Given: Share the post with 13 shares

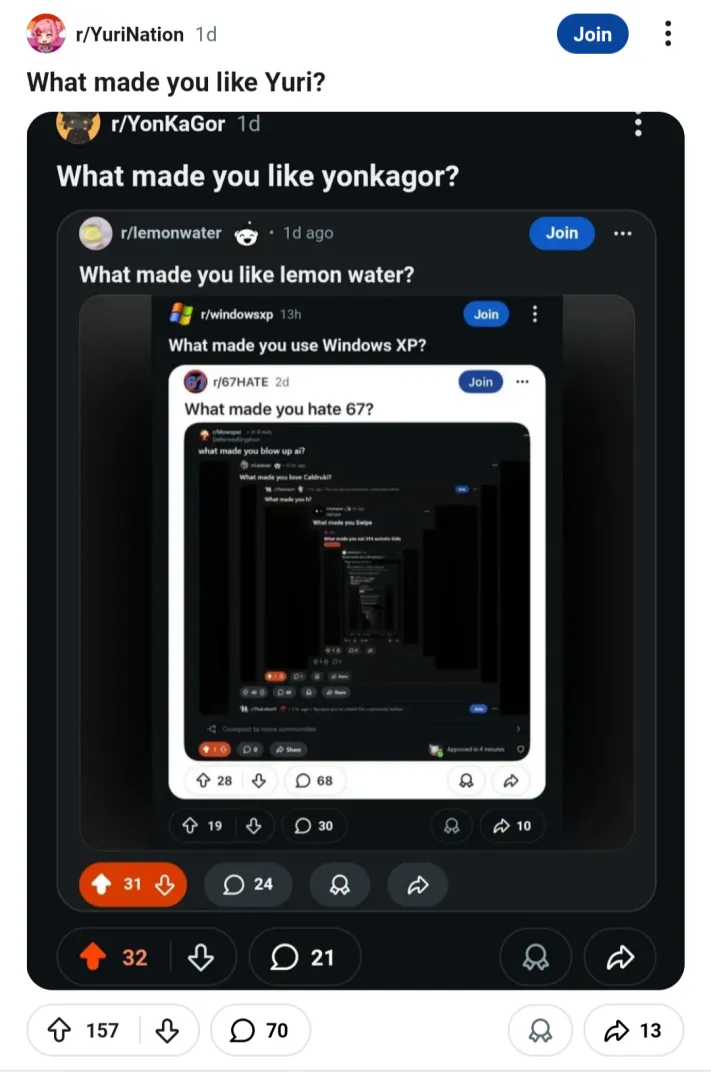Looking at the screenshot, I should [x=636, y=1030].
